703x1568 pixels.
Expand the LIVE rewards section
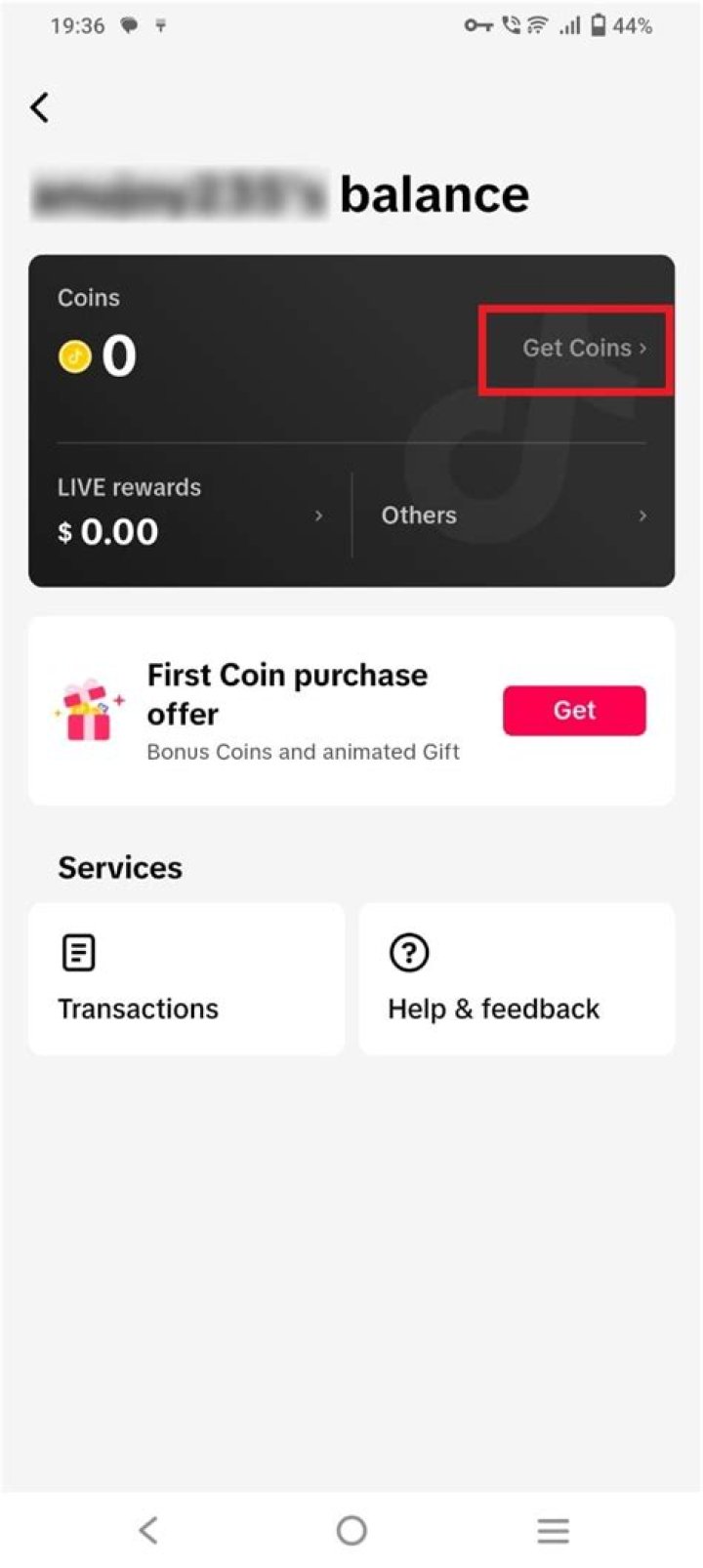pyautogui.click(x=318, y=516)
